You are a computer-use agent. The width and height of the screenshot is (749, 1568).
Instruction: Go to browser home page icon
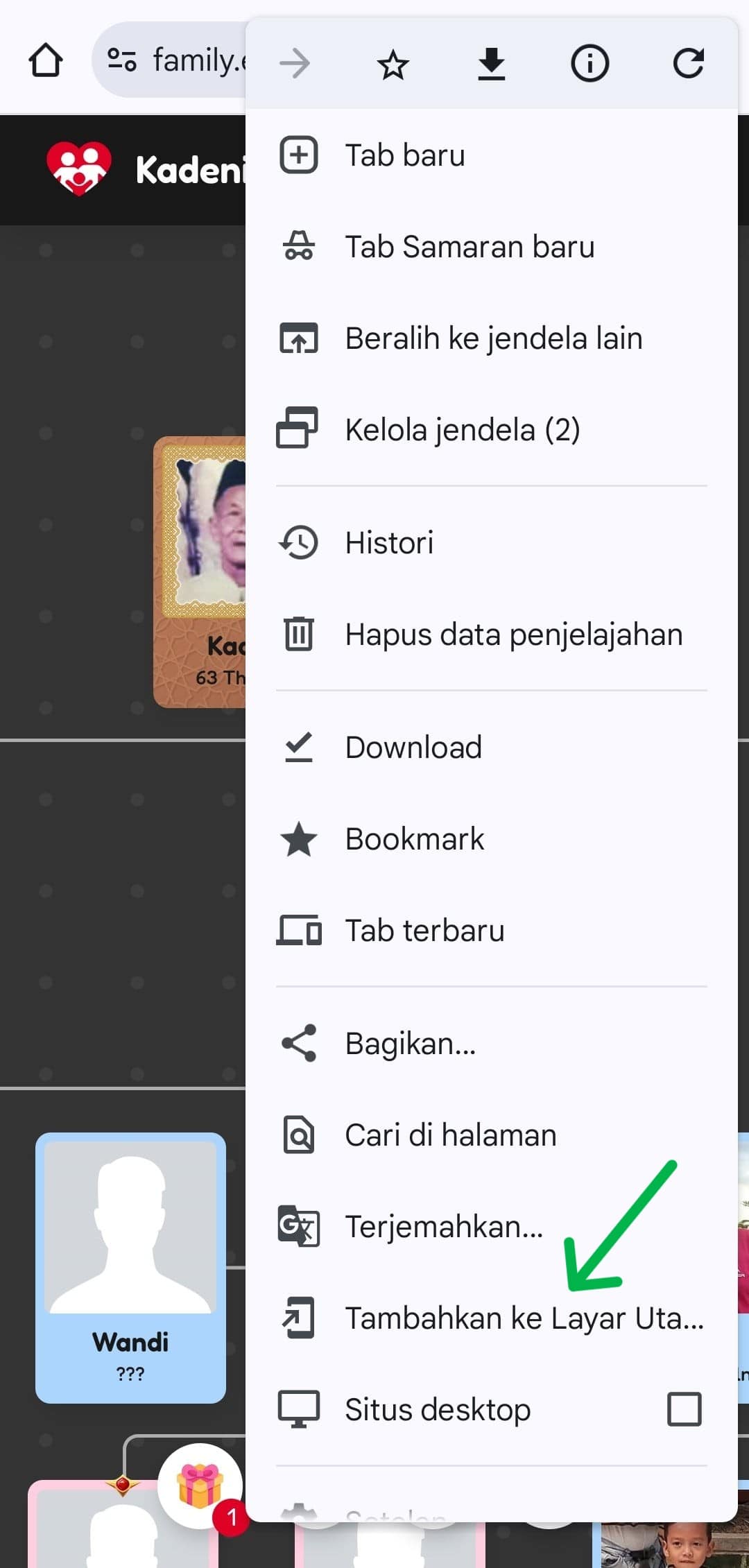click(46, 60)
